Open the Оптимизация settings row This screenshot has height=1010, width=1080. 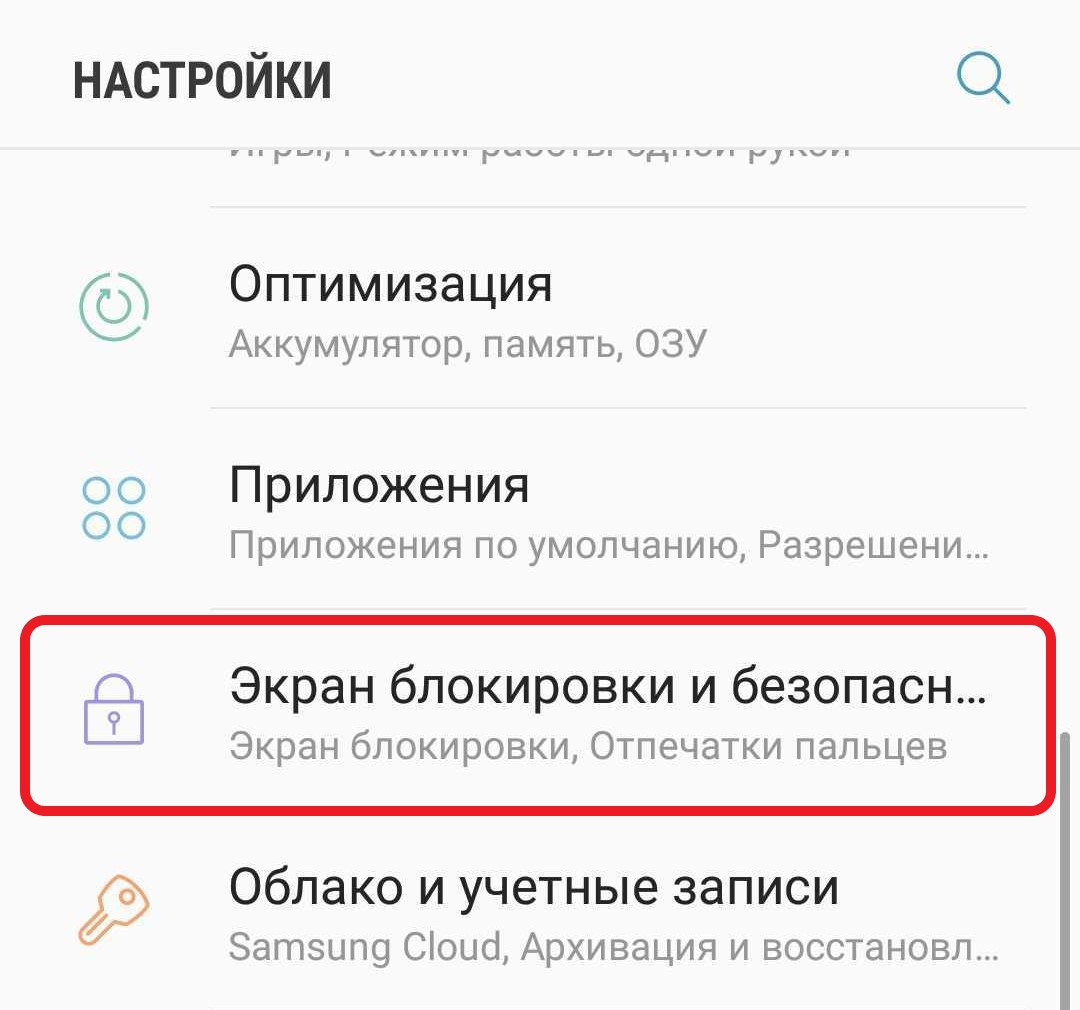(x=540, y=308)
